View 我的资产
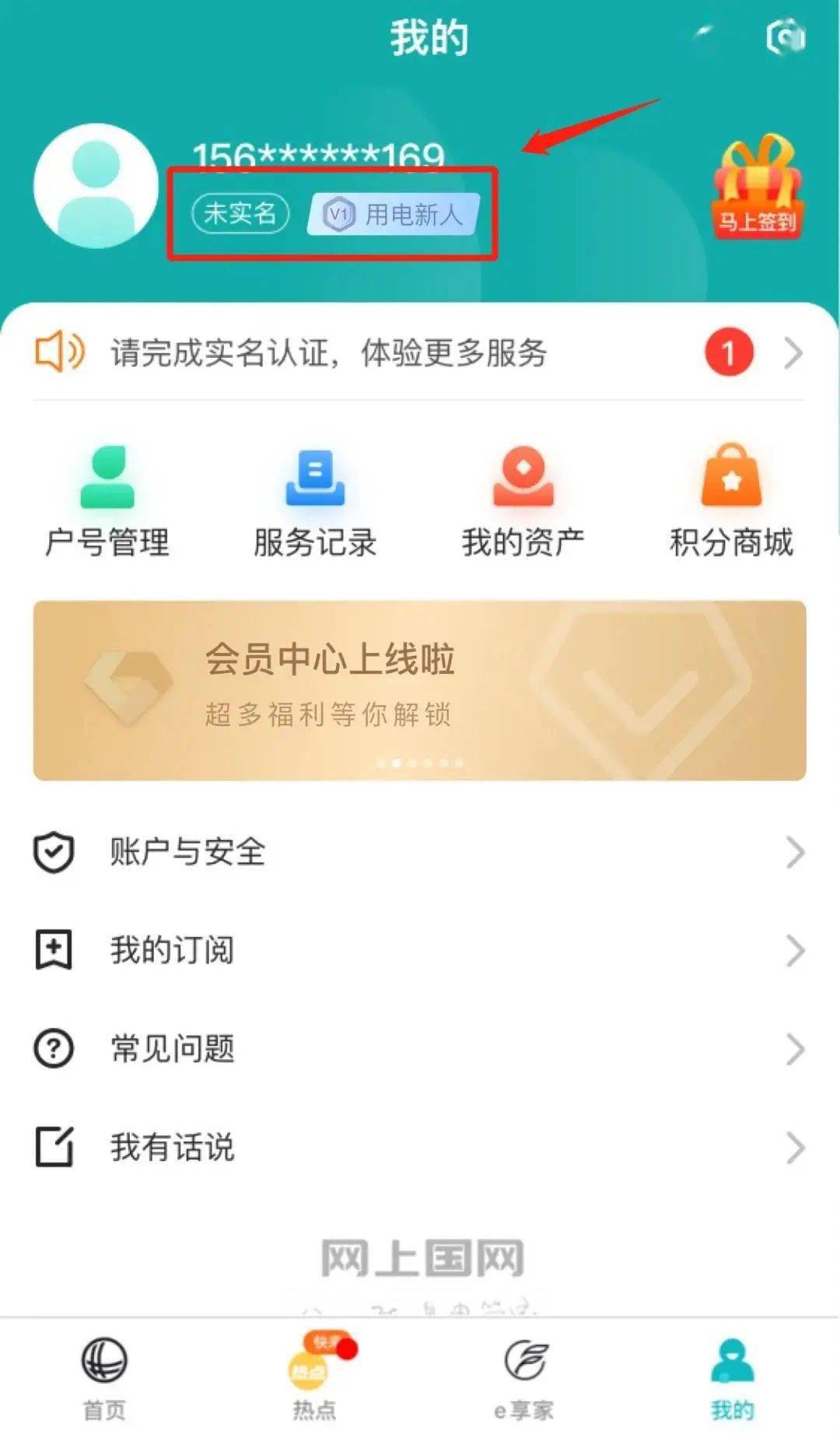Viewport: 840px width, 1438px height. pyautogui.click(x=523, y=500)
